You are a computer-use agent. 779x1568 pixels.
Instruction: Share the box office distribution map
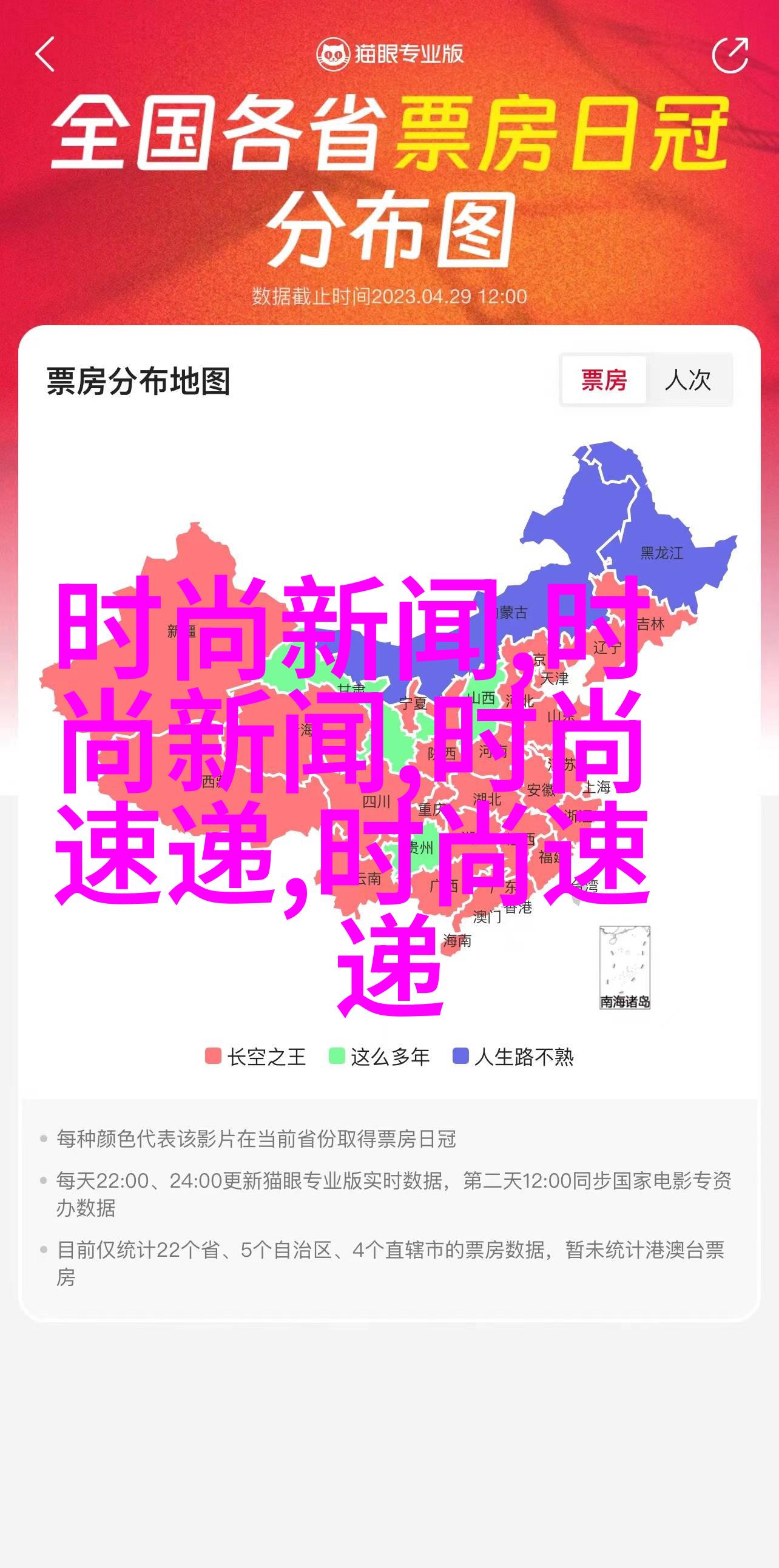coord(729,55)
